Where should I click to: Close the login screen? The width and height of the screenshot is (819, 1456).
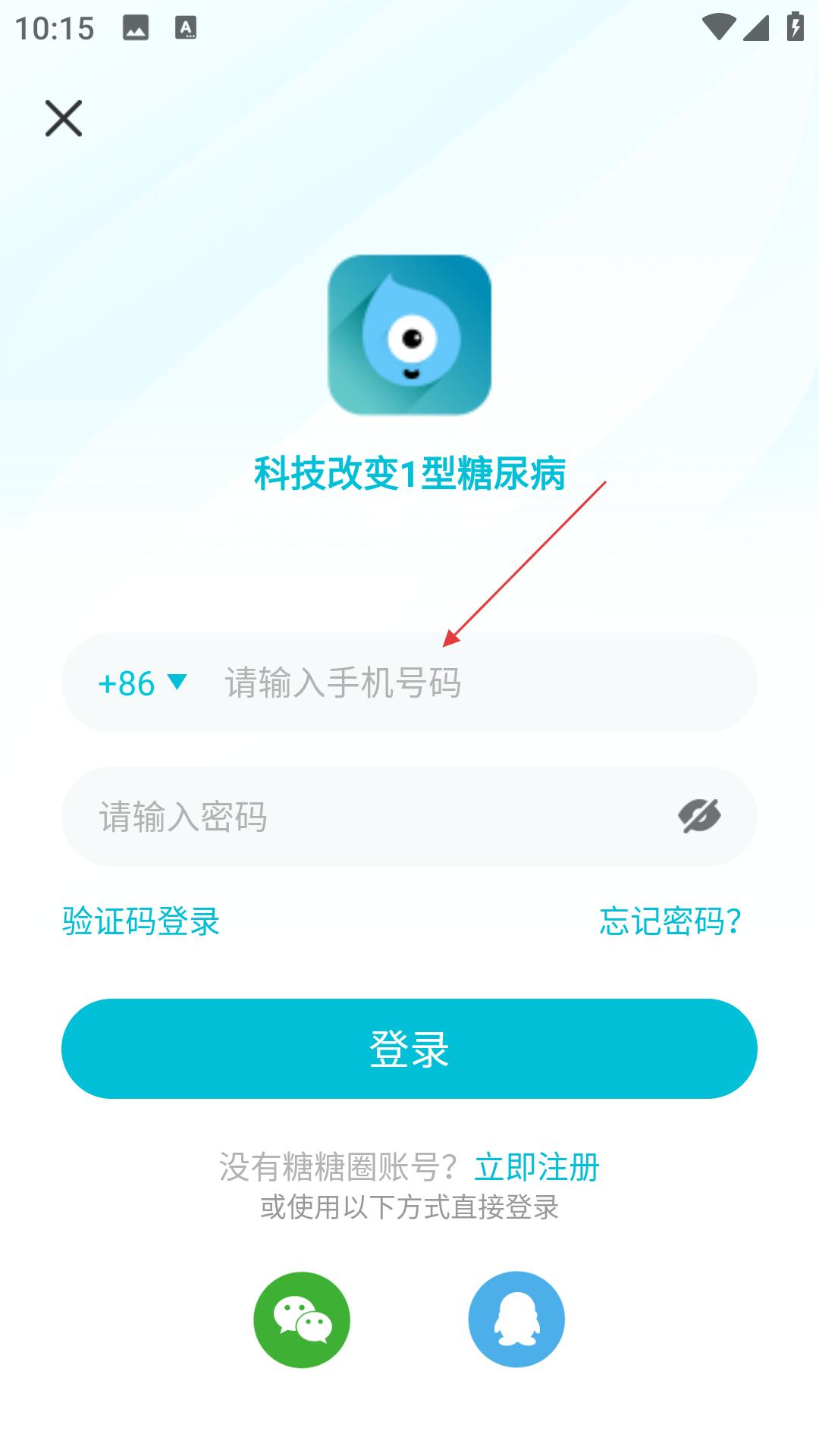click(64, 118)
